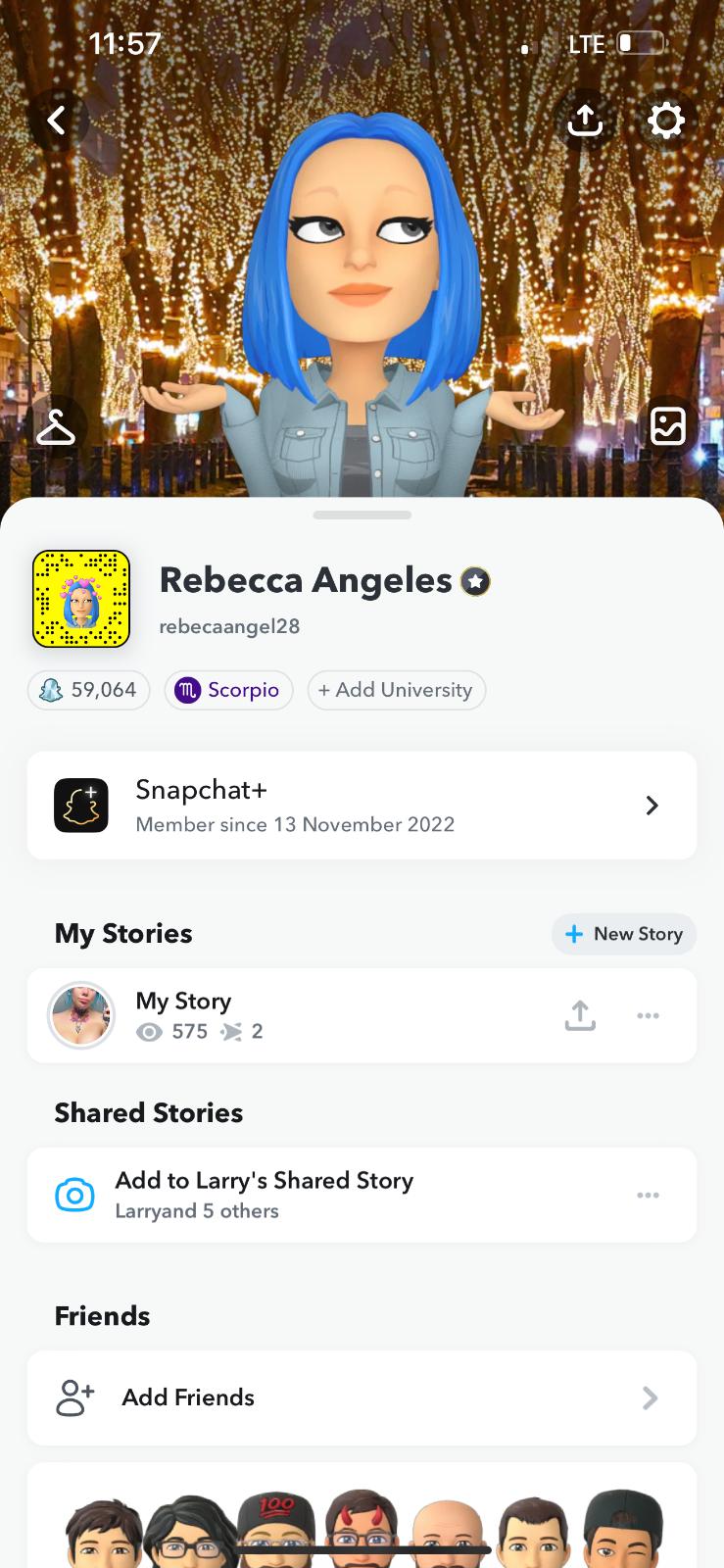Create a New Story
Image resolution: width=724 pixels, height=1568 pixels.
[x=624, y=934]
